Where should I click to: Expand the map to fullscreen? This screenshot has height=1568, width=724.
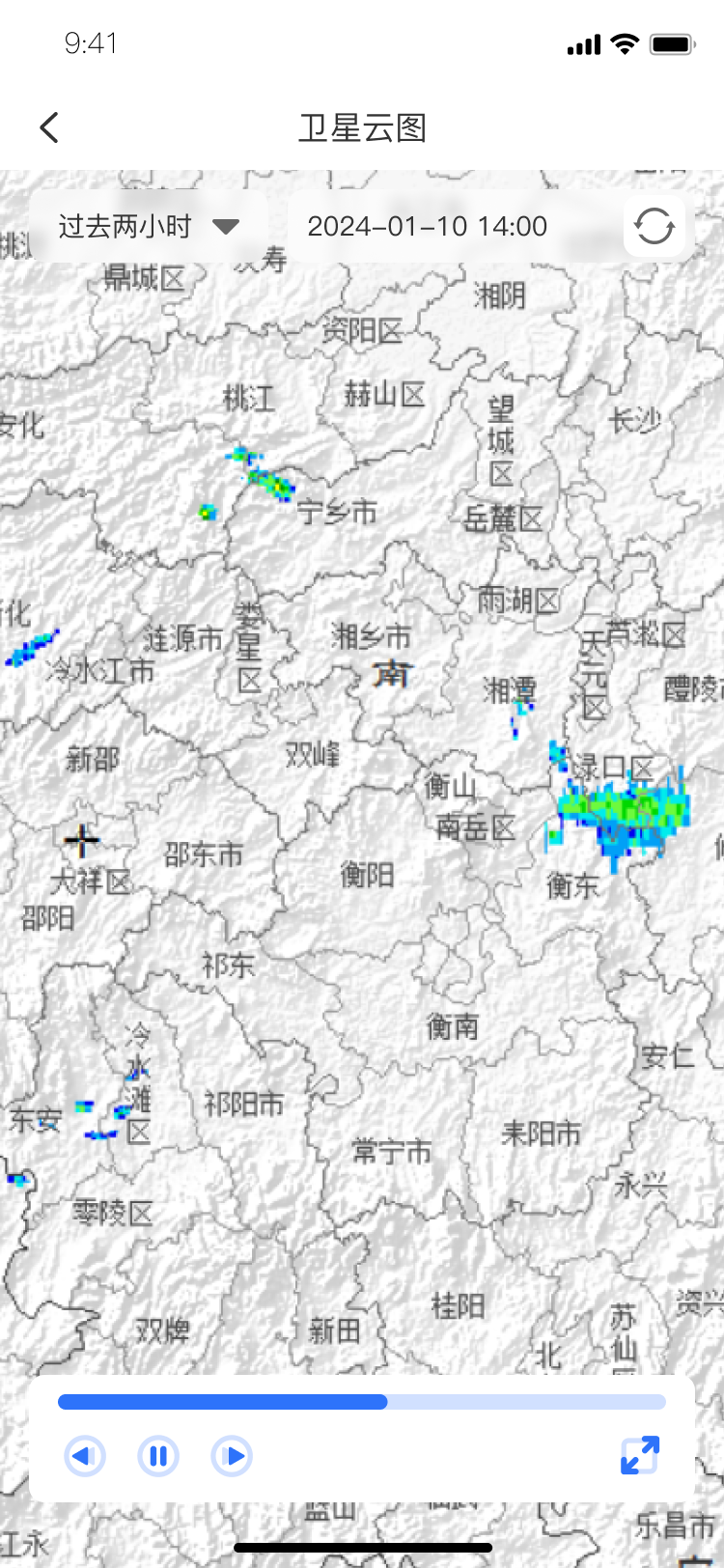click(639, 1455)
